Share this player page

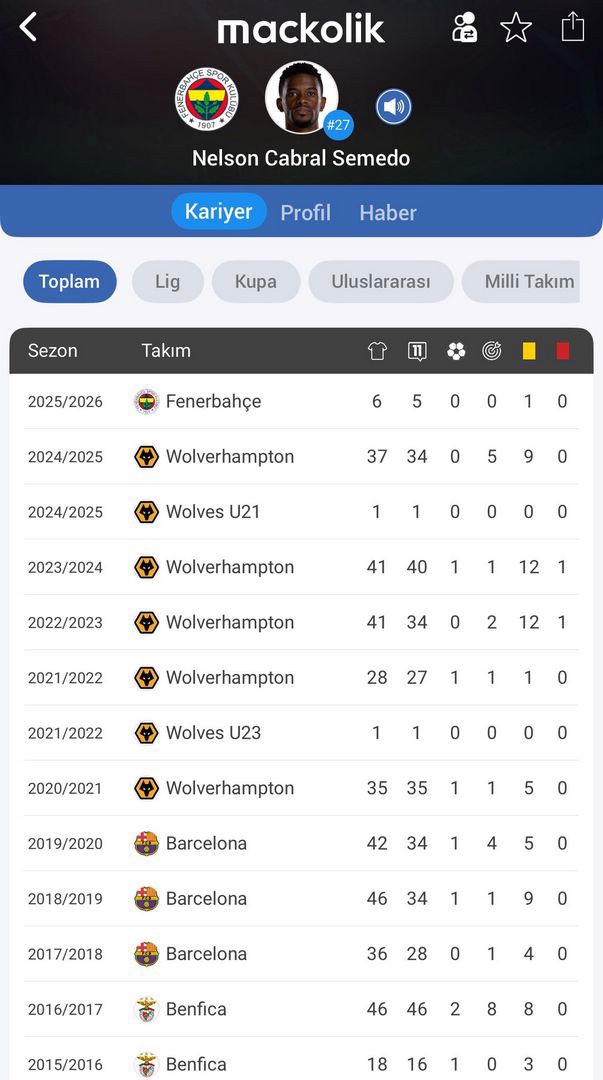click(x=573, y=28)
